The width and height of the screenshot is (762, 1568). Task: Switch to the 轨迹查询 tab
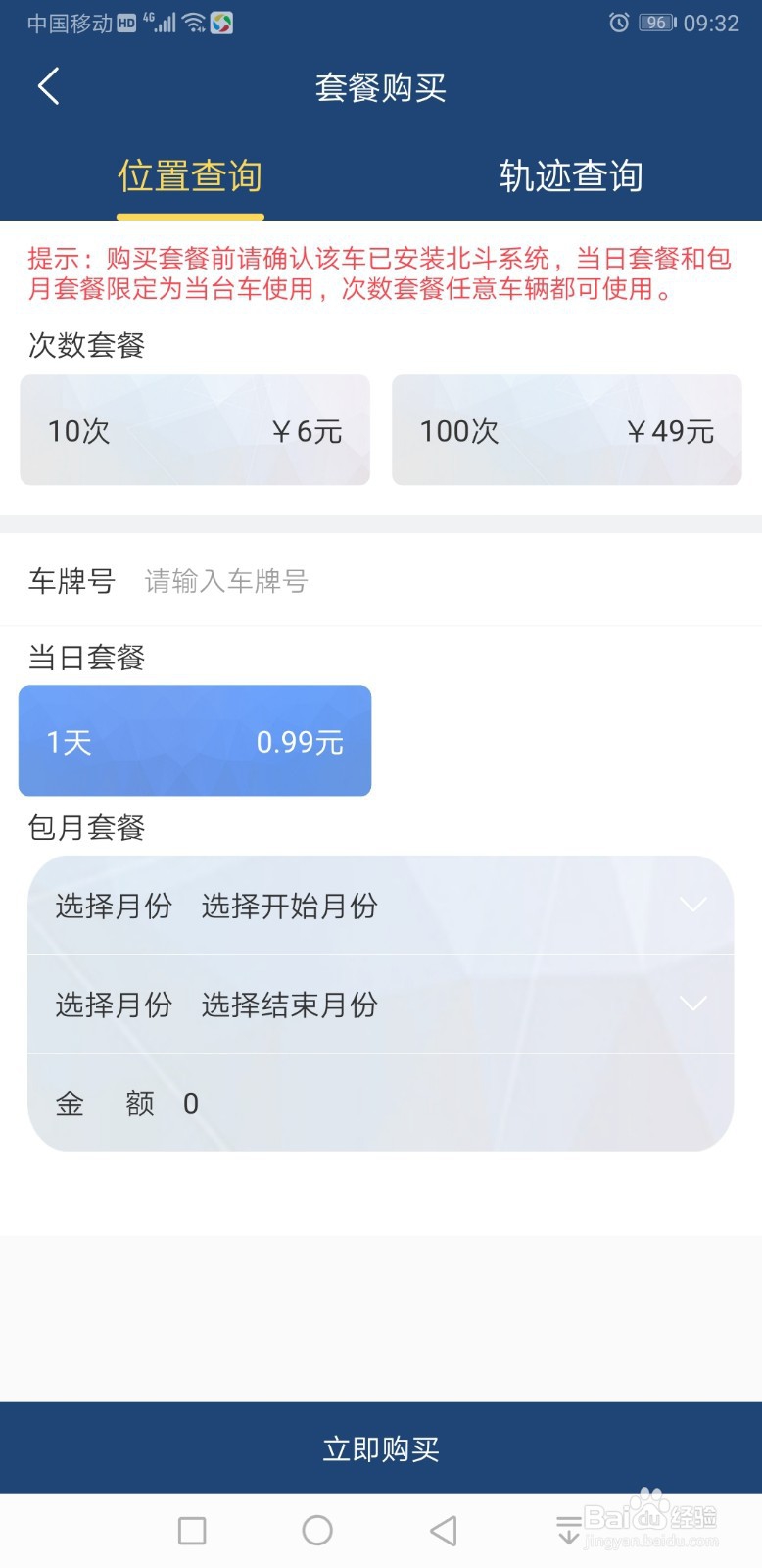pyautogui.click(x=571, y=175)
